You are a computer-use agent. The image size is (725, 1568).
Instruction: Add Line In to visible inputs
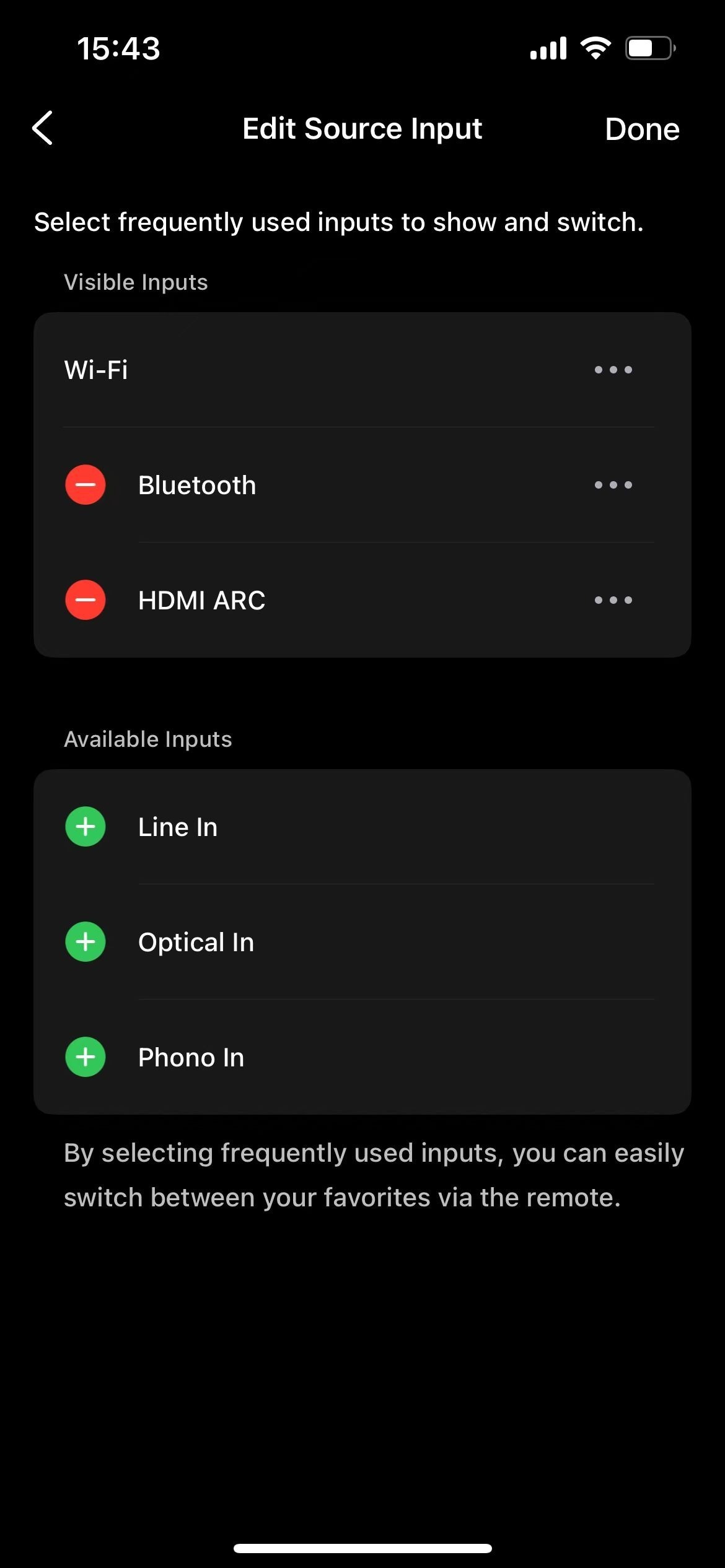(86, 827)
